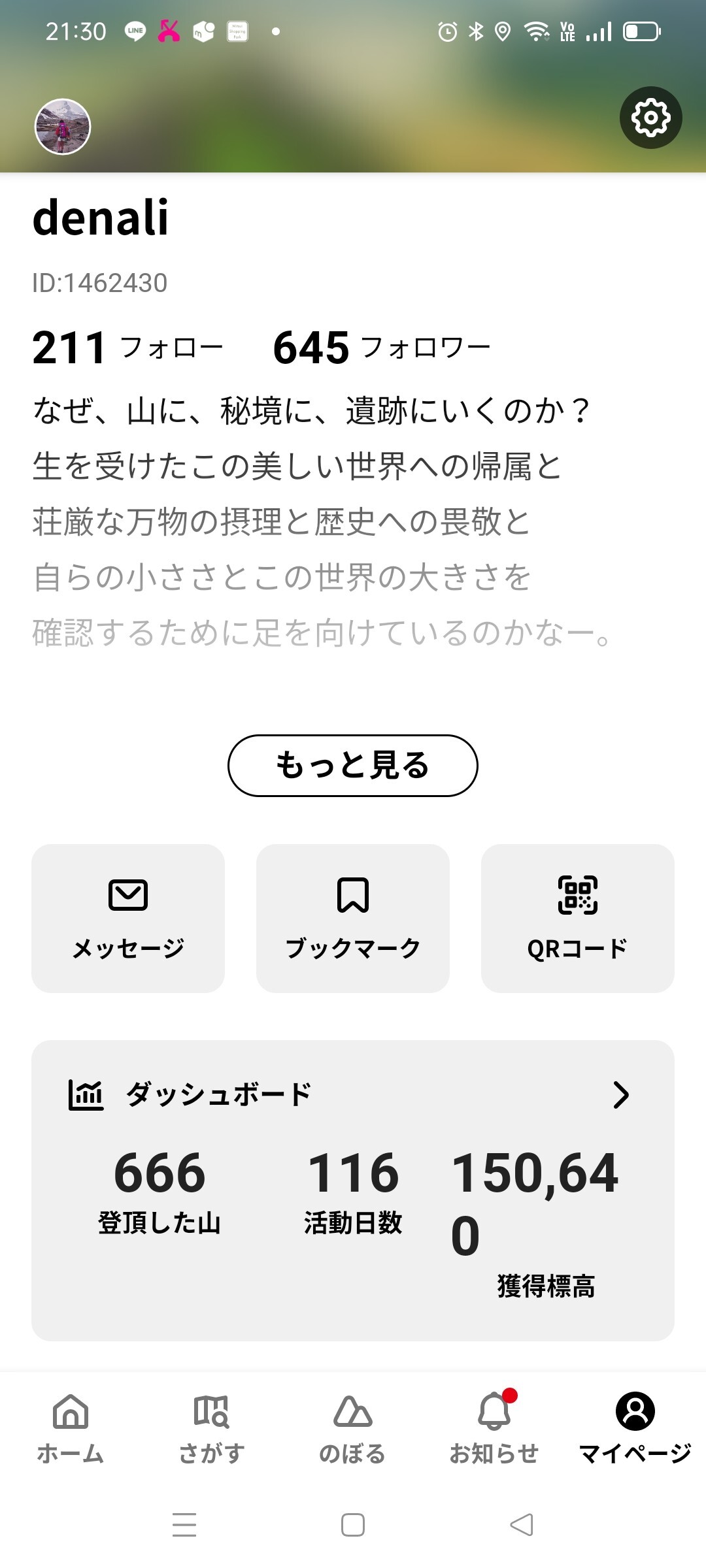The height and width of the screenshot is (1568, 706).
Task: Go to ホーム via home icon
Action: pos(71,1424)
